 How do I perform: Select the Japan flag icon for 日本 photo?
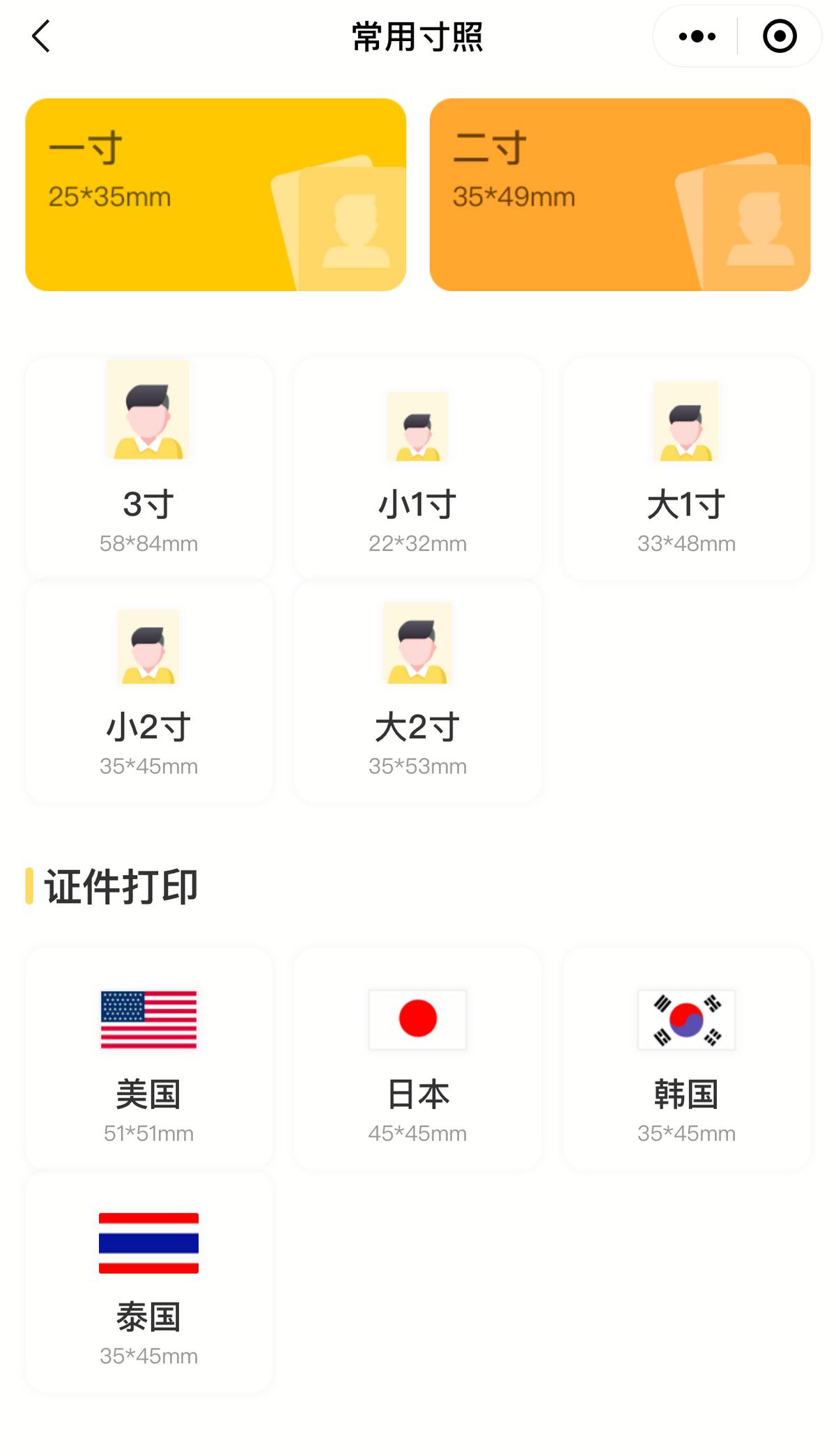(x=417, y=1019)
